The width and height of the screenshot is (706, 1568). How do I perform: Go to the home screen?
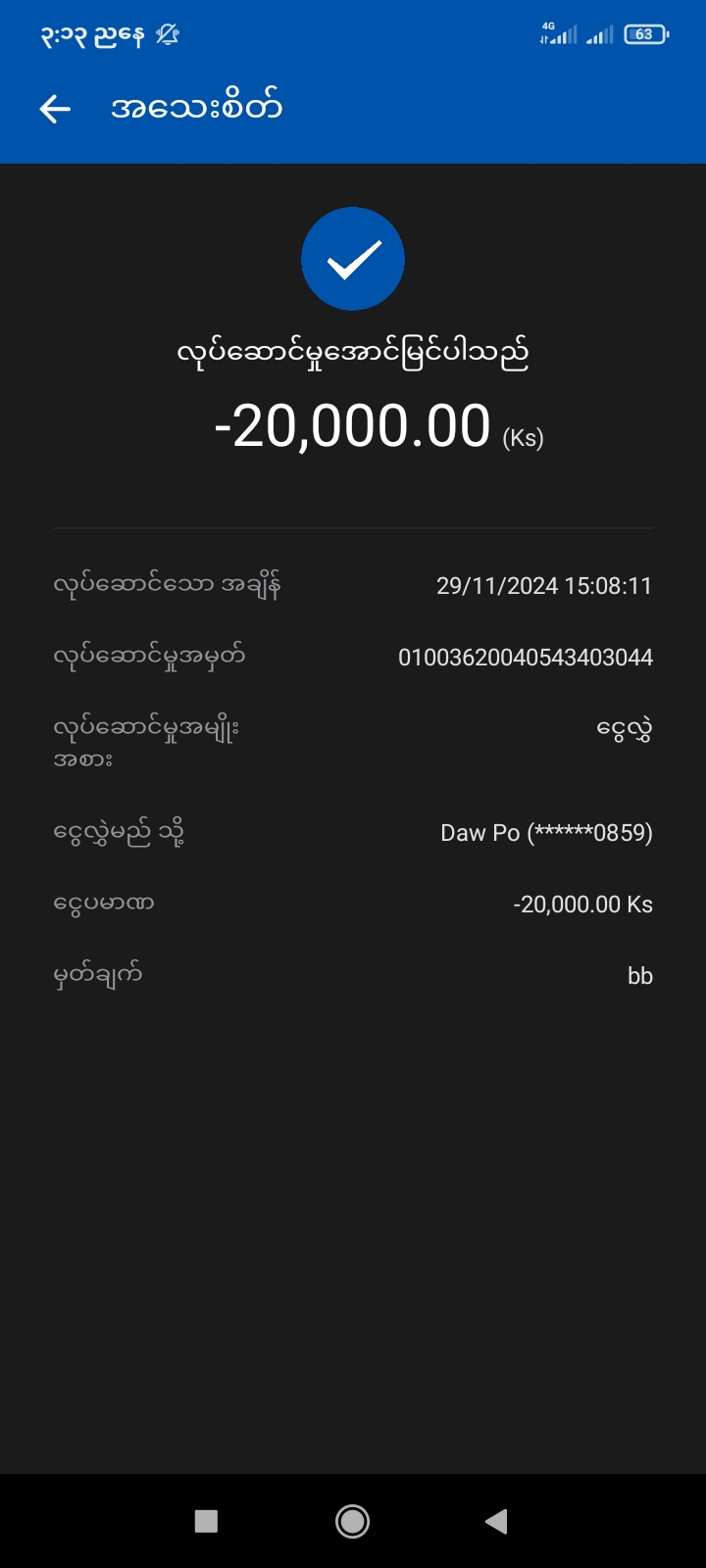pos(353,1521)
